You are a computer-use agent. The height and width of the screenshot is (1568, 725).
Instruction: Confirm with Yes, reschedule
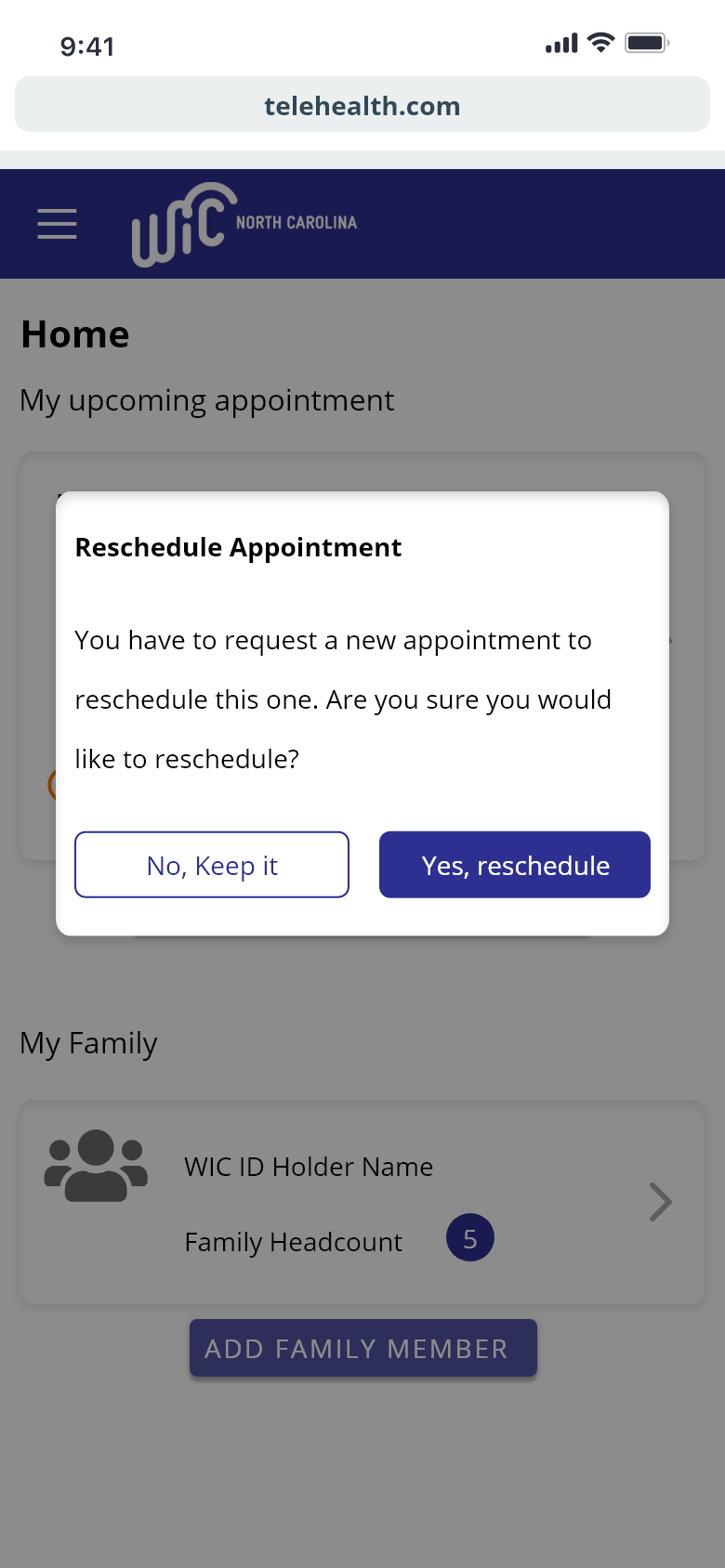pyautogui.click(x=514, y=865)
